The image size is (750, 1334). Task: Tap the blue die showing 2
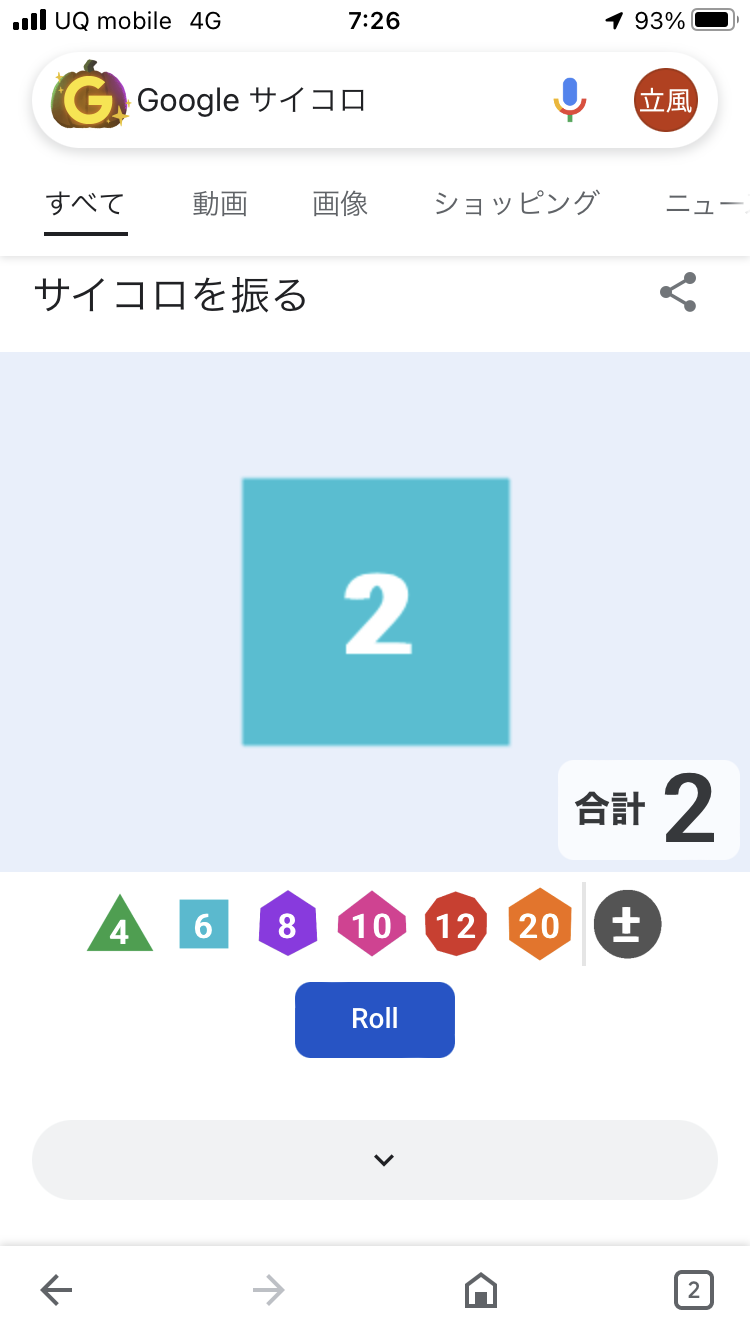pos(376,612)
